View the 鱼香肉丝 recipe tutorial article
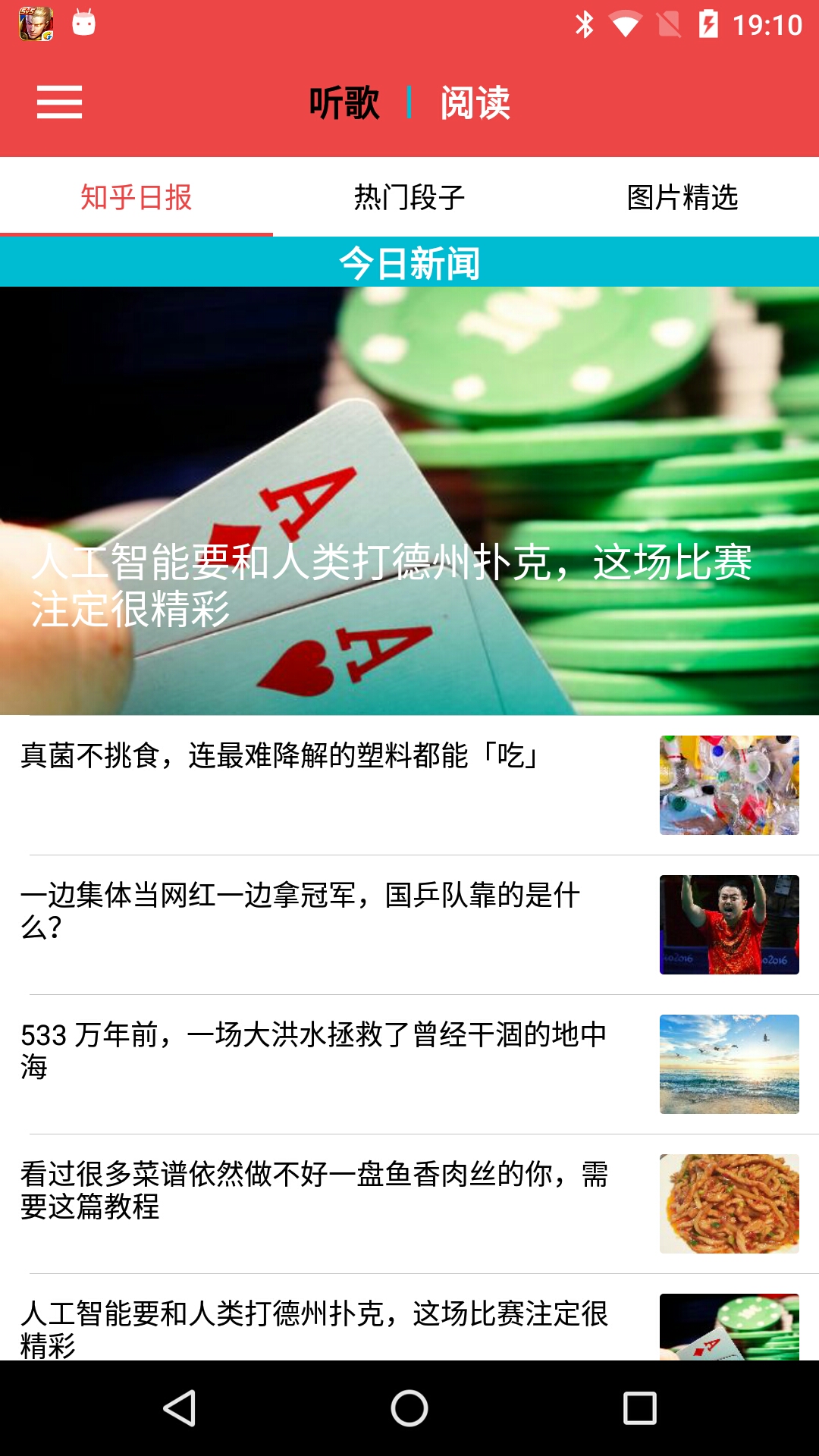The height and width of the screenshot is (1456, 819). click(x=318, y=1203)
